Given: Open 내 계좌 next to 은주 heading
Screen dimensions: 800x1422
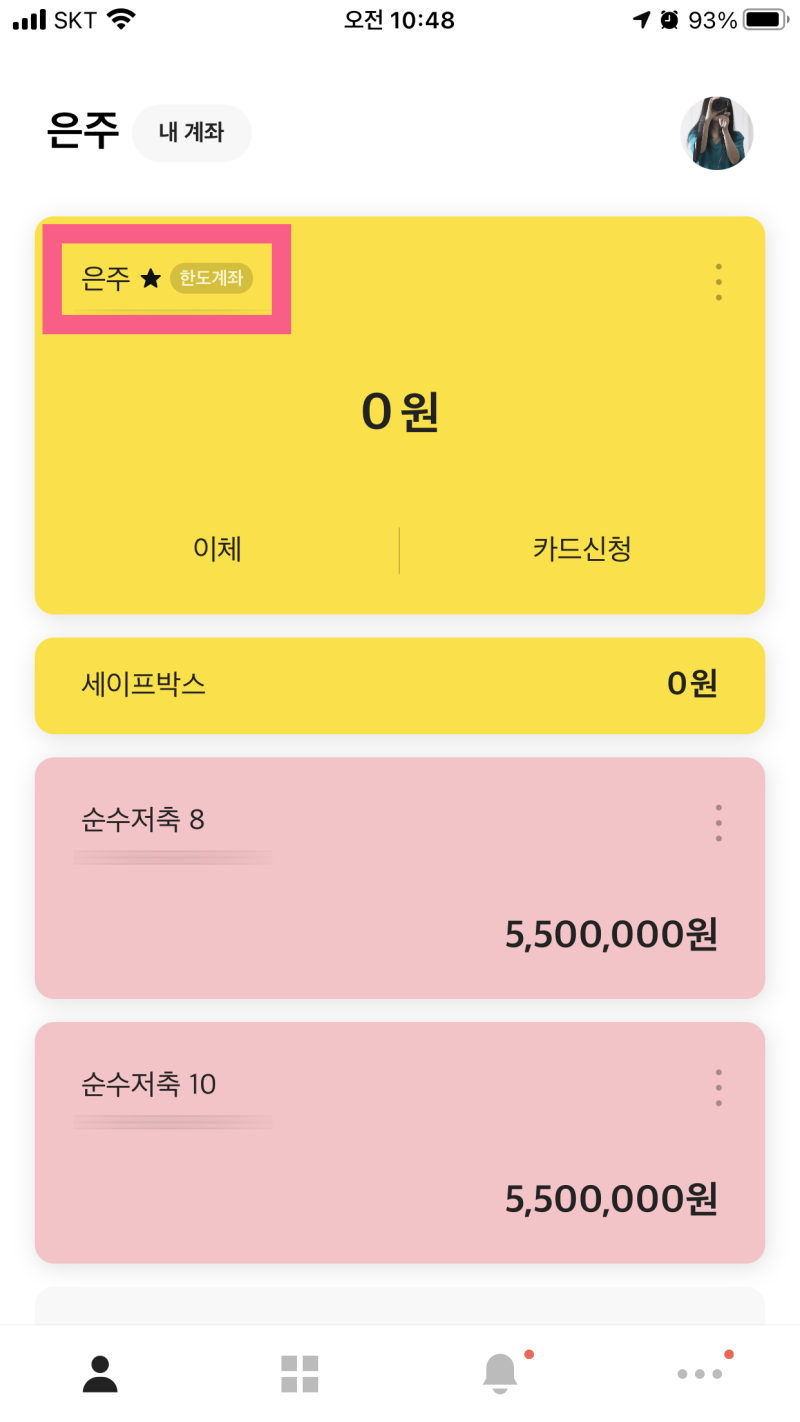Looking at the screenshot, I should click(191, 132).
